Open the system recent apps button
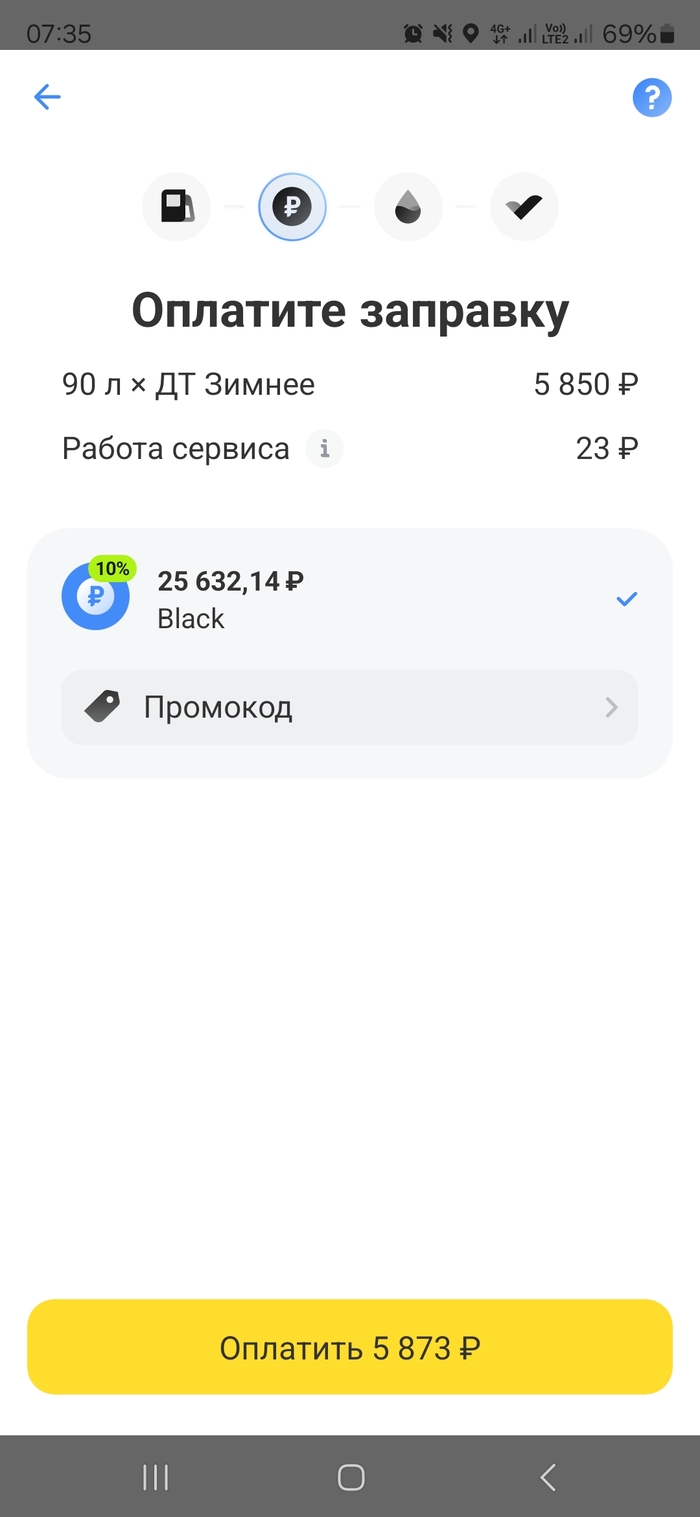The width and height of the screenshot is (700, 1517). pos(155,1477)
